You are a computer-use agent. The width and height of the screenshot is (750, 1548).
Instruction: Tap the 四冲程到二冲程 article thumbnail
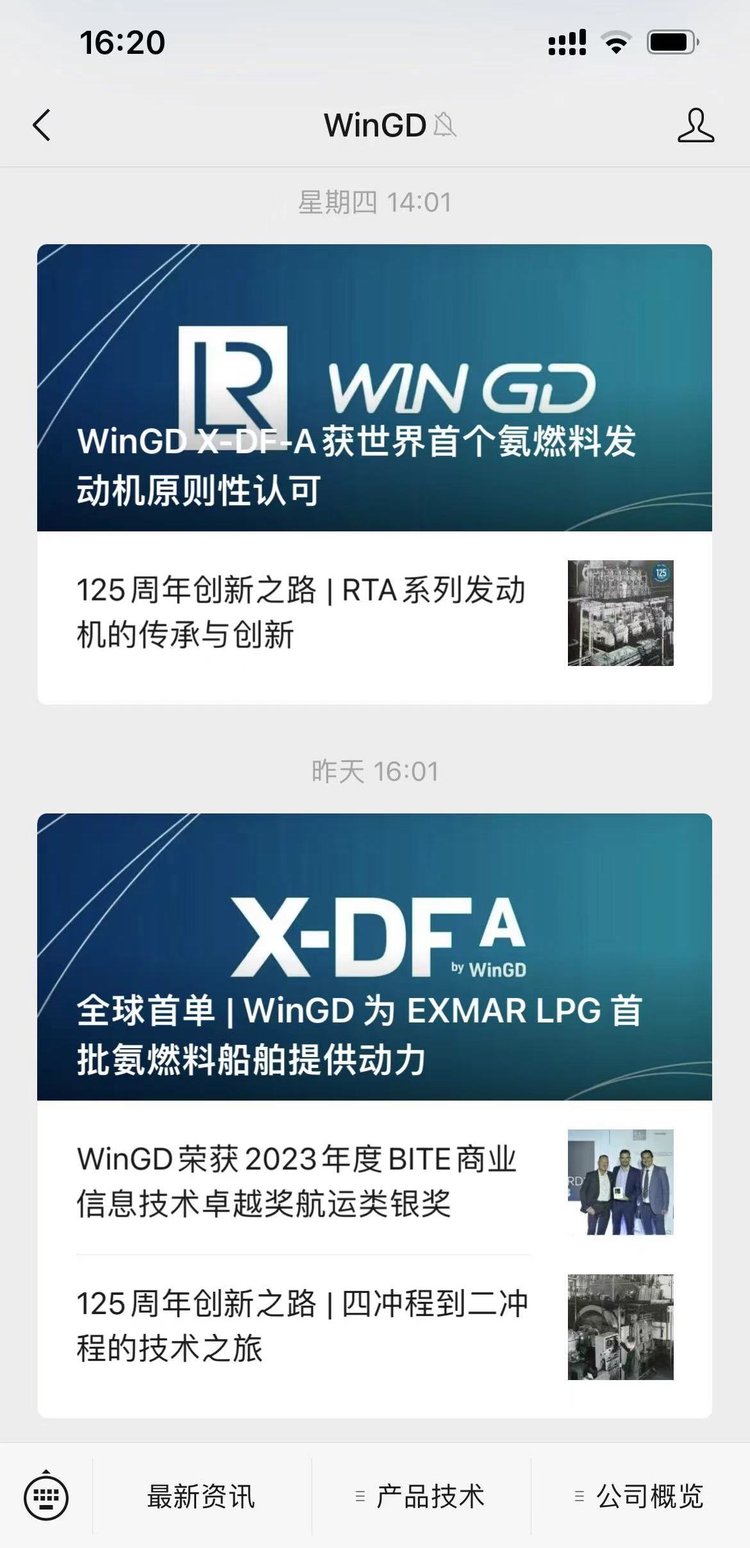(x=620, y=1326)
